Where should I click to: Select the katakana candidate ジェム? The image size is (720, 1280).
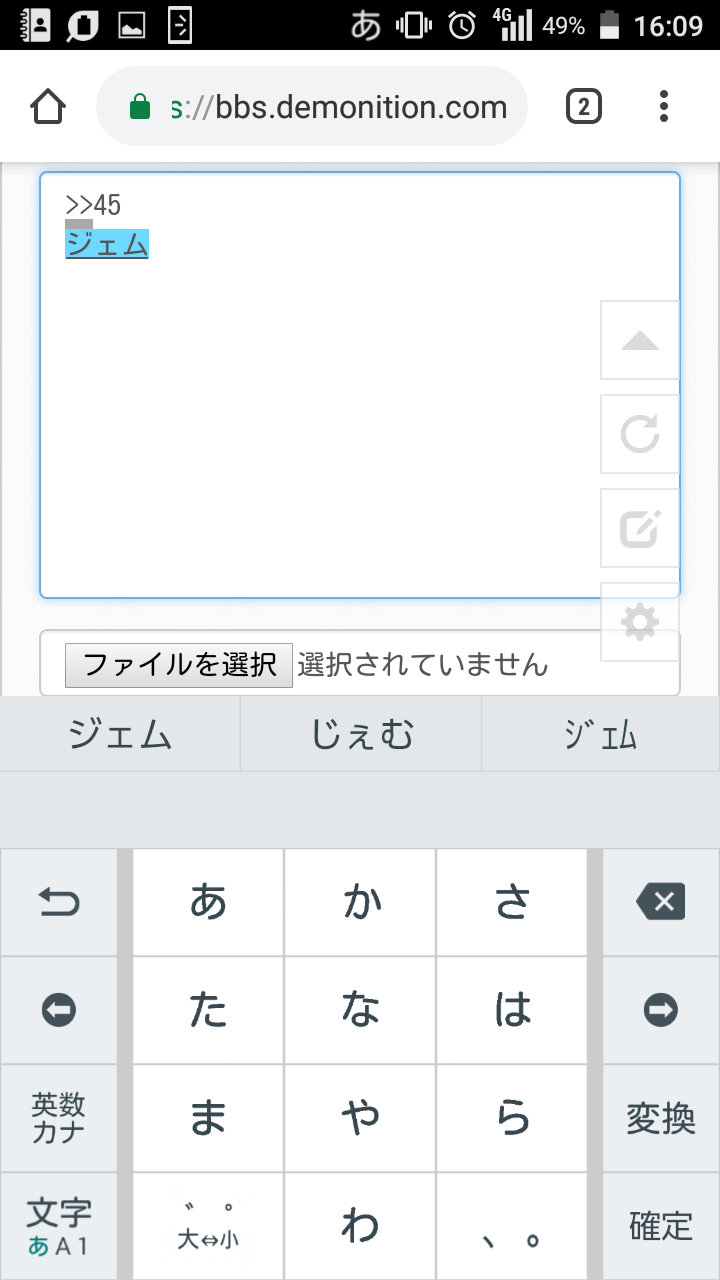click(120, 735)
